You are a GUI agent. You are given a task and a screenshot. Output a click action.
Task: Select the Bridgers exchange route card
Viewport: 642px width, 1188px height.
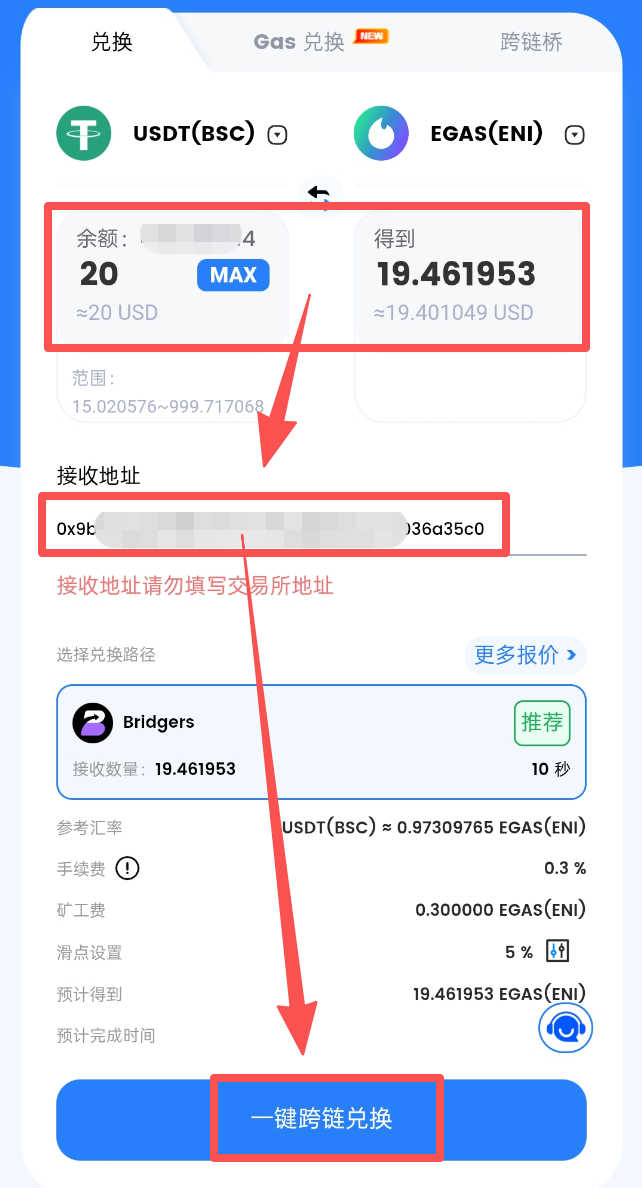click(321, 741)
